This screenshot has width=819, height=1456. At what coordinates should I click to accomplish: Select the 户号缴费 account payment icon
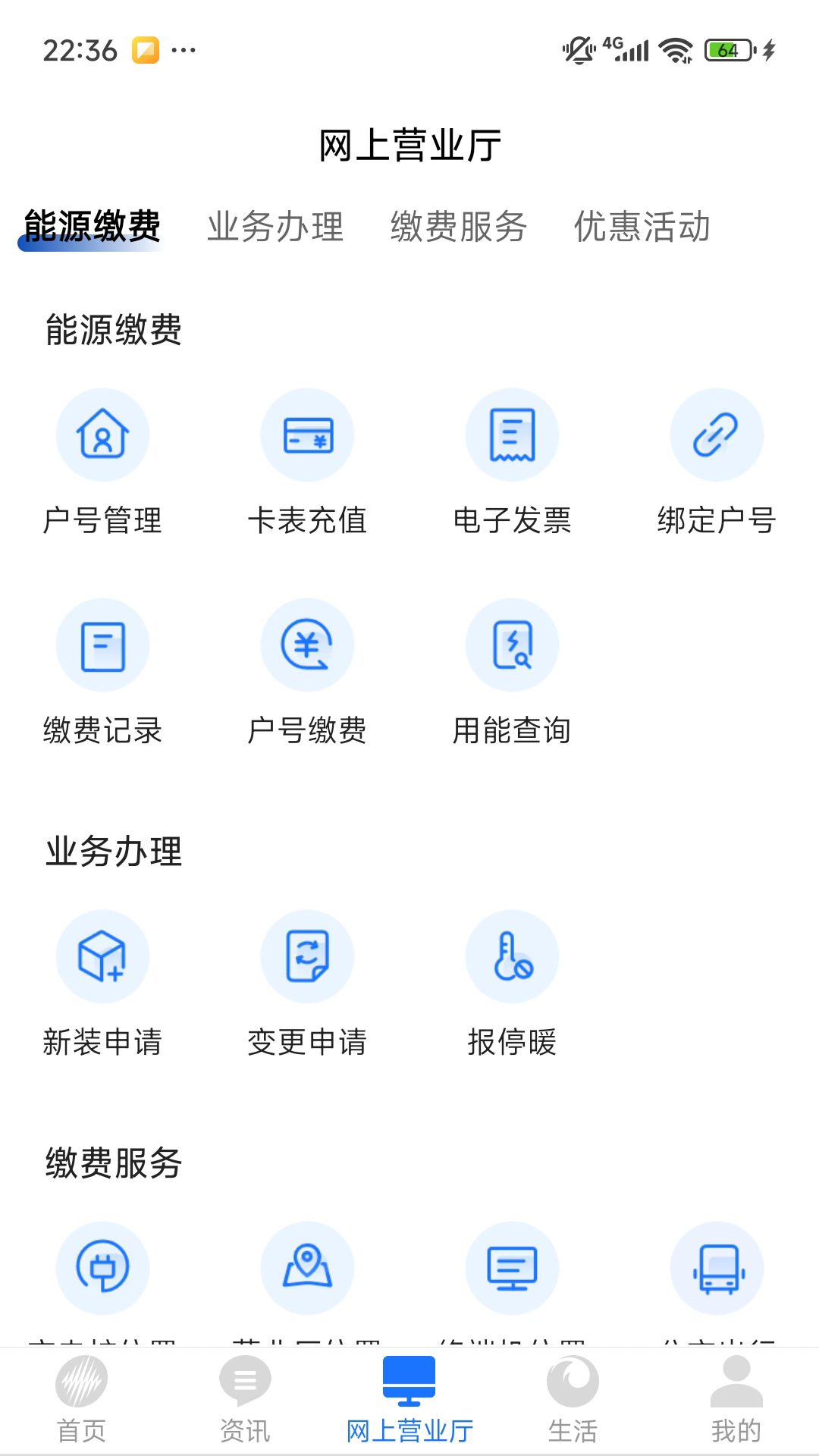pos(307,645)
